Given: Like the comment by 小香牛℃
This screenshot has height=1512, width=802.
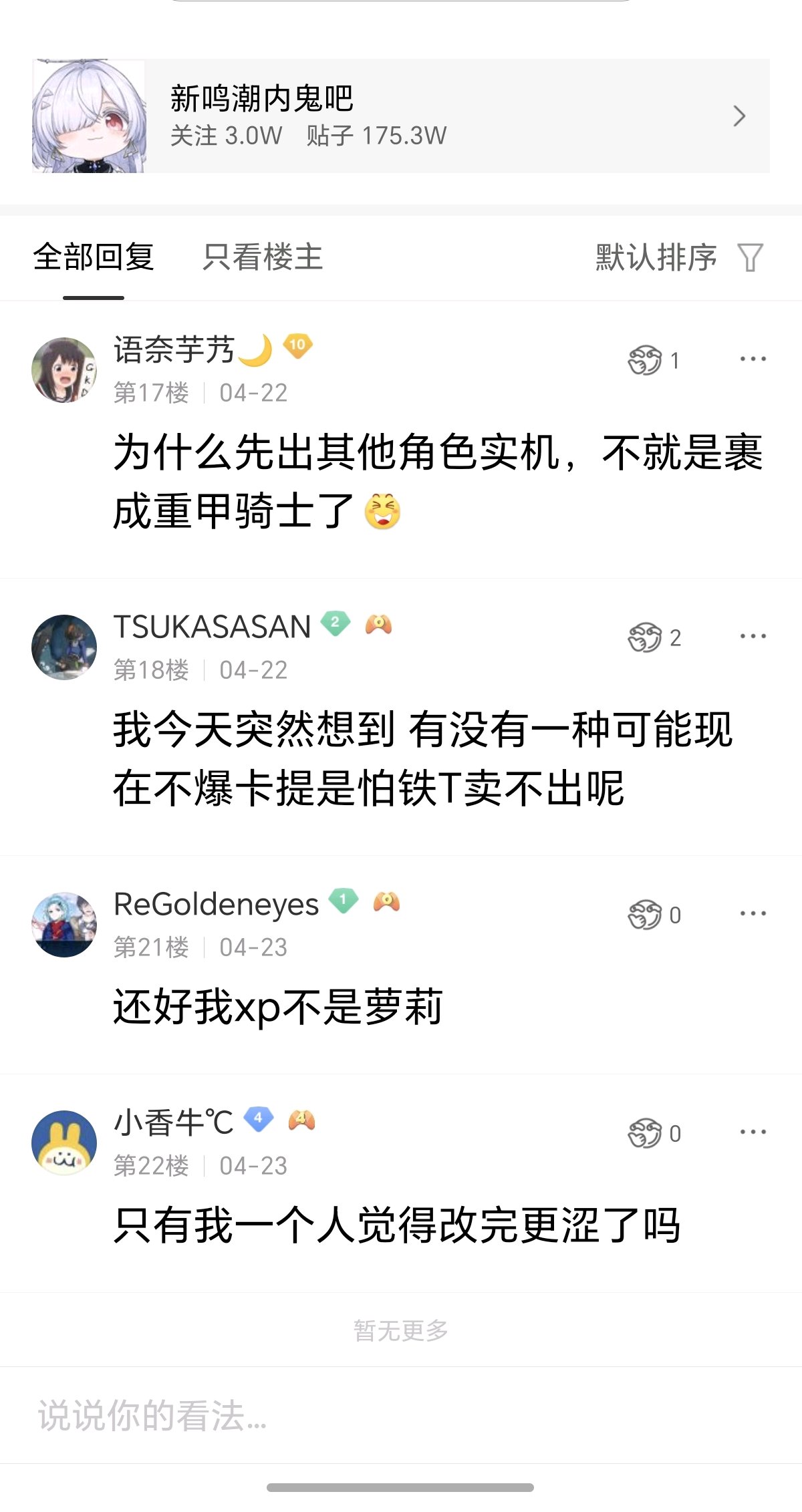Looking at the screenshot, I should coord(646,1133).
